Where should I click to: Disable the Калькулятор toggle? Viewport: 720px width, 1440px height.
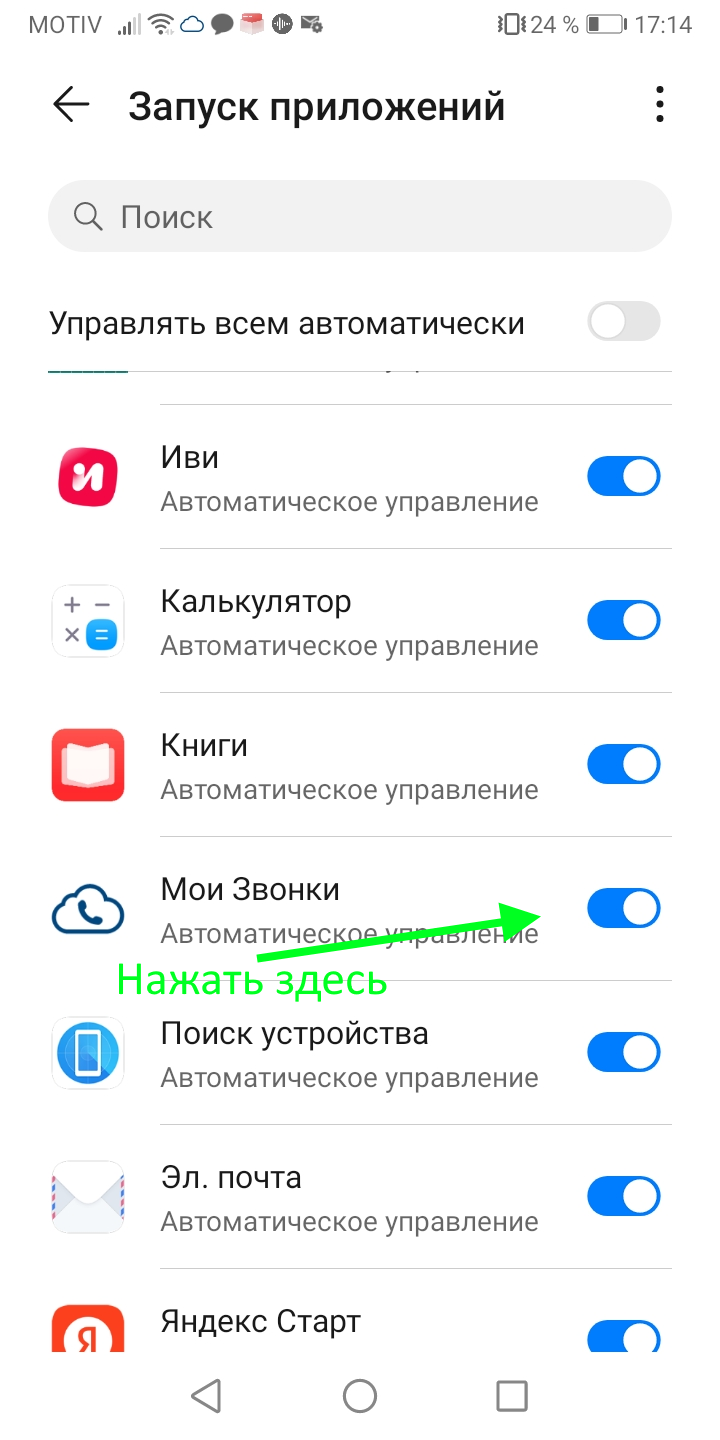[624, 620]
